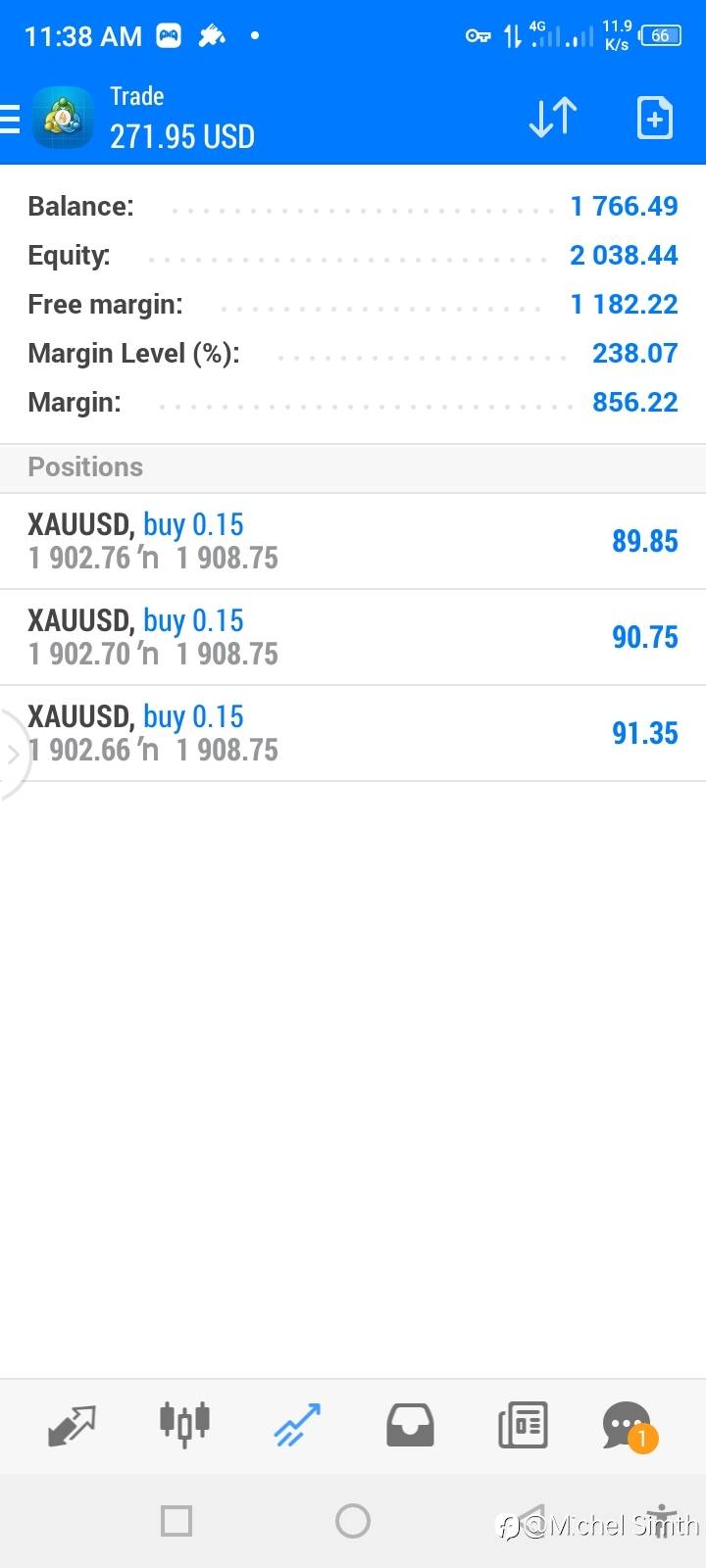Create a new order with plus icon
Viewport: 706px width, 1568px height.
(654, 118)
